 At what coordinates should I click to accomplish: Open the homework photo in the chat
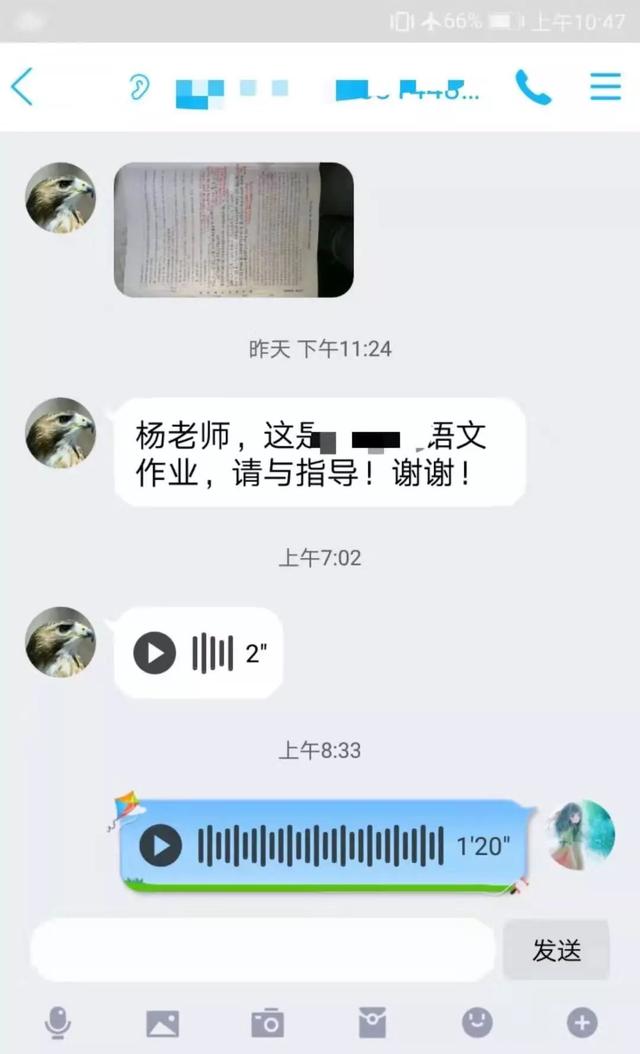(233, 229)
